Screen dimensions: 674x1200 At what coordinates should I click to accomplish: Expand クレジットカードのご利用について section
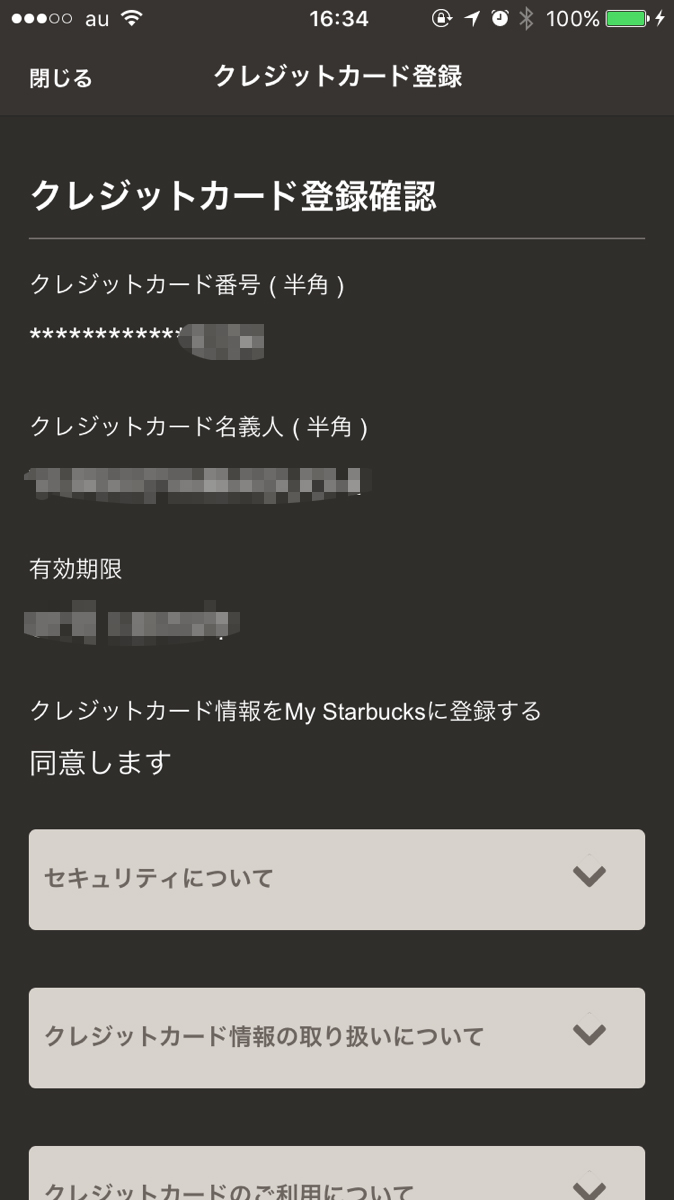[x=337, y=1173]
